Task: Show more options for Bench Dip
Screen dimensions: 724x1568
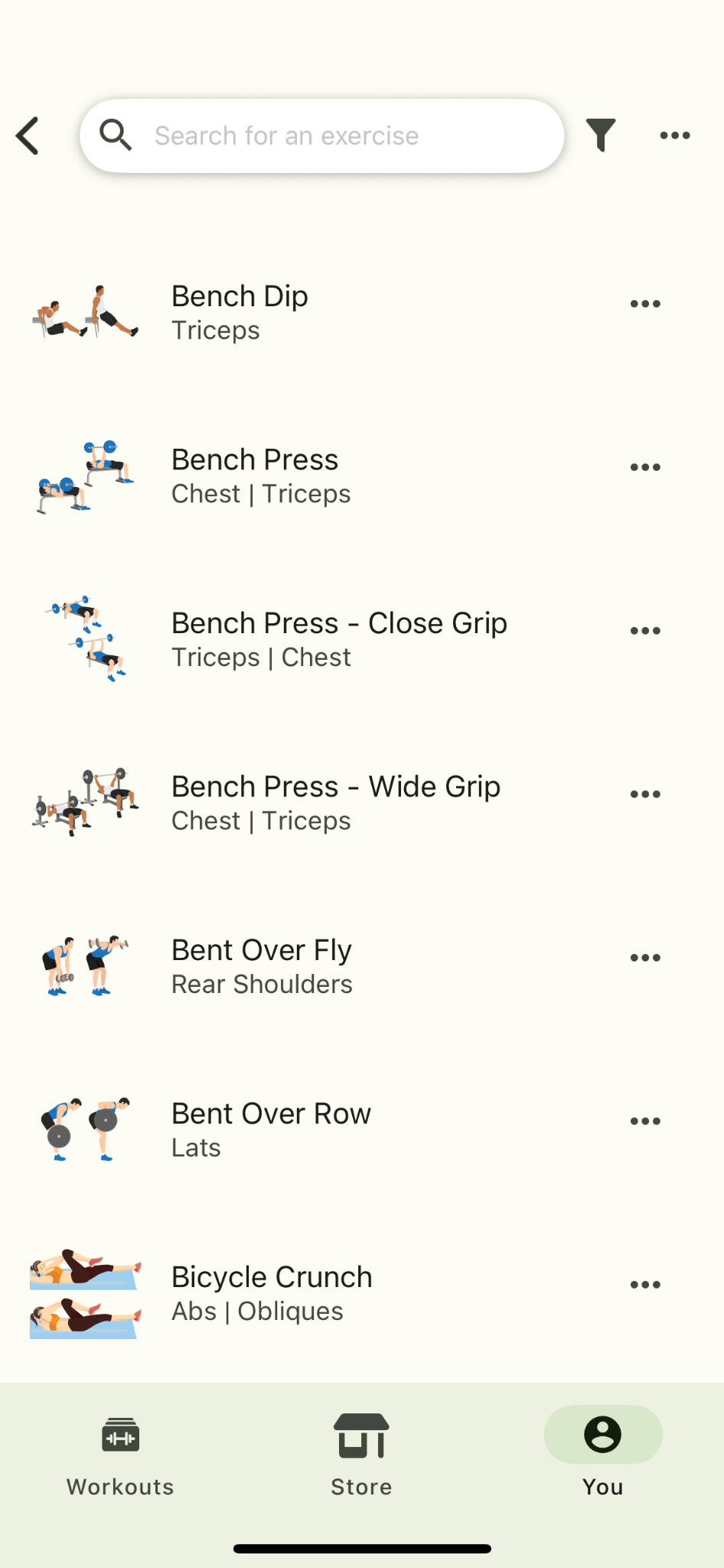Action: (x=645, y=304)
